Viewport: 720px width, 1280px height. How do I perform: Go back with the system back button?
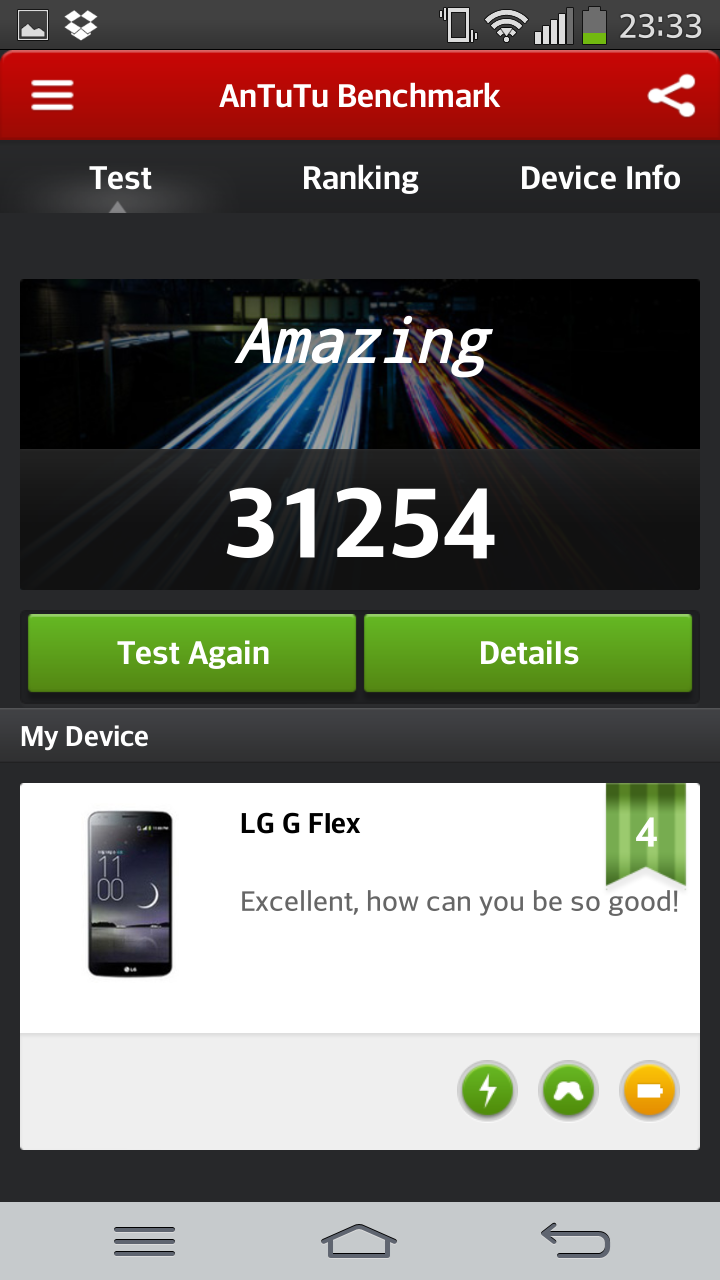(x=576, y=1240)
